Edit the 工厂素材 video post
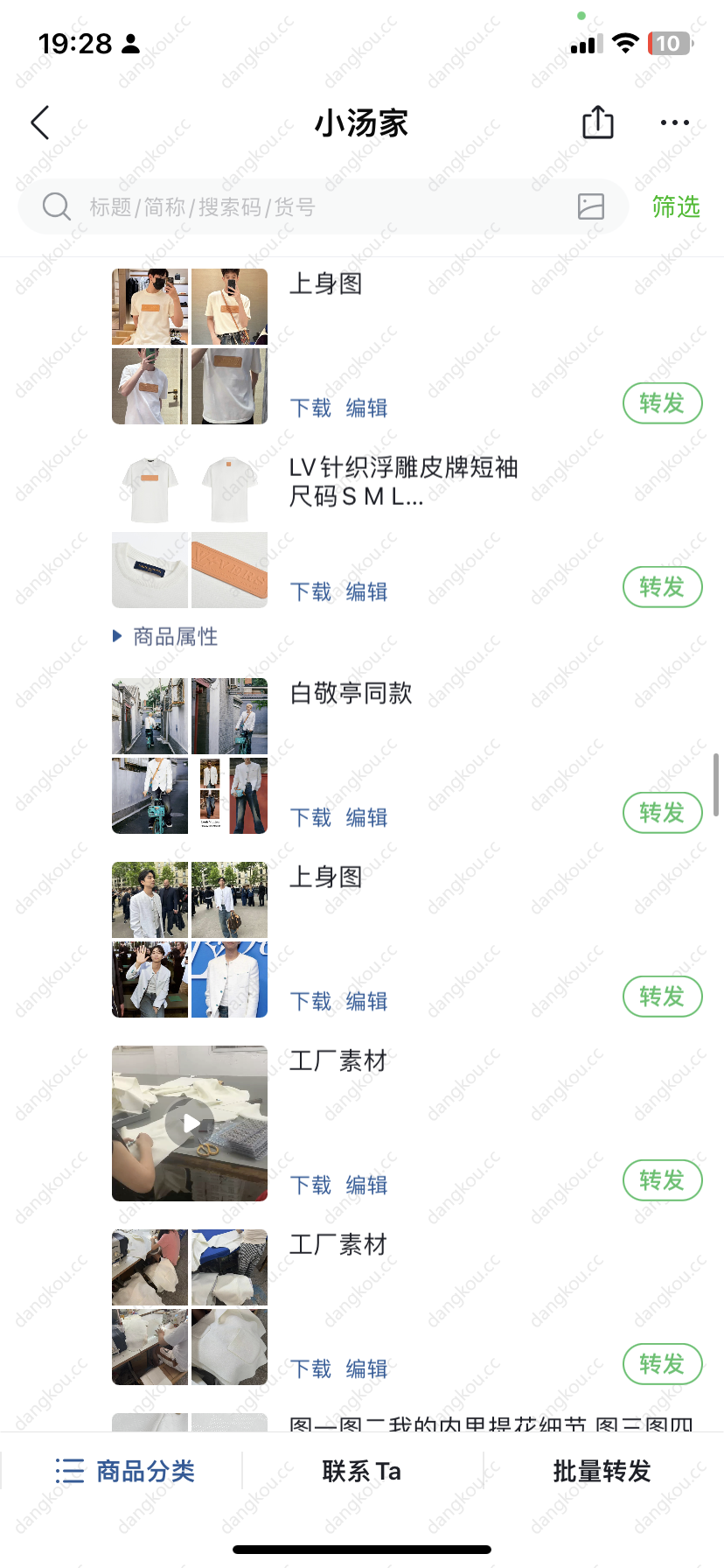The height and width of the screenshot is (1568, 724). (x=366, y=1186)
